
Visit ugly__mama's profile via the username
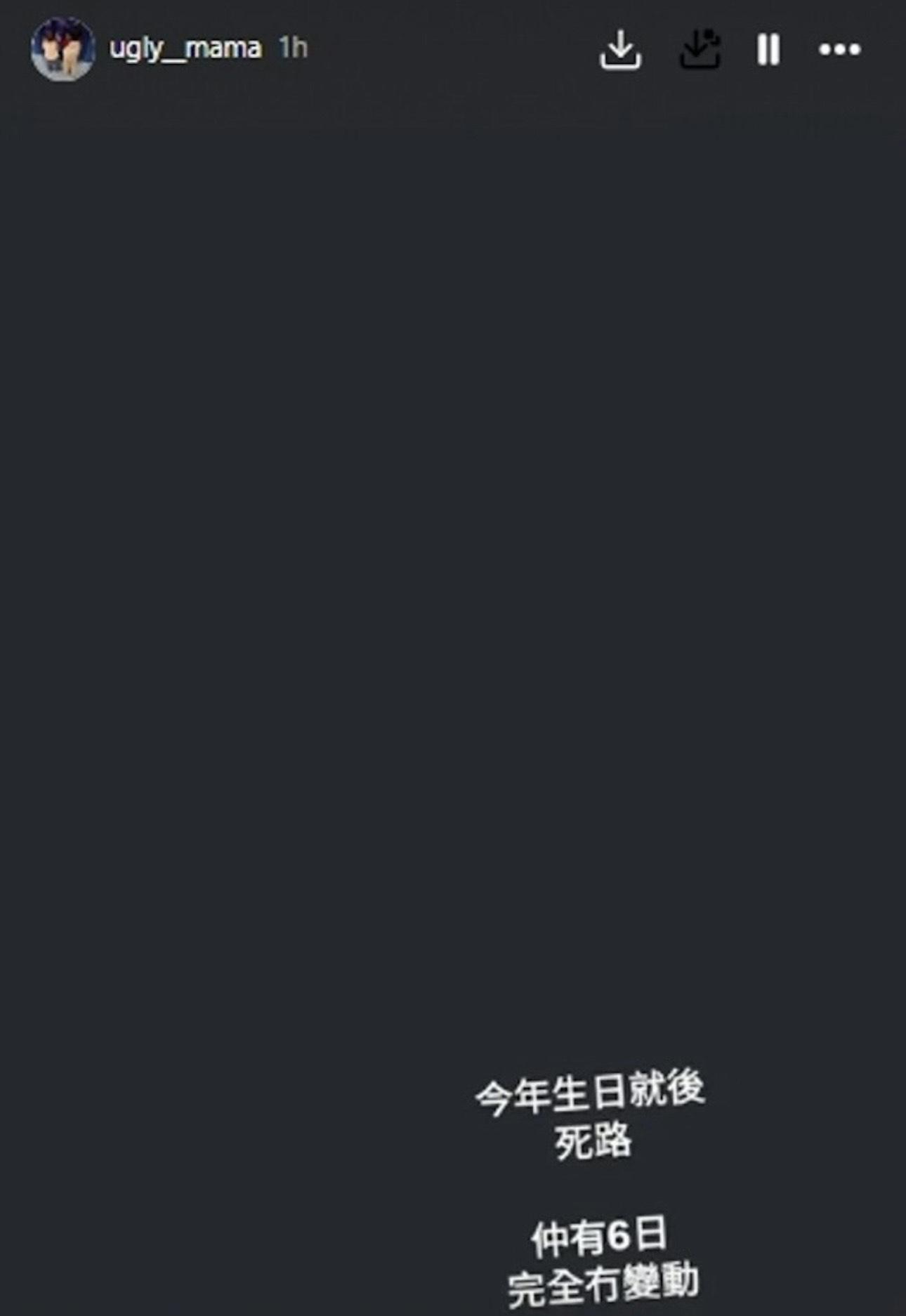point(187,49)
